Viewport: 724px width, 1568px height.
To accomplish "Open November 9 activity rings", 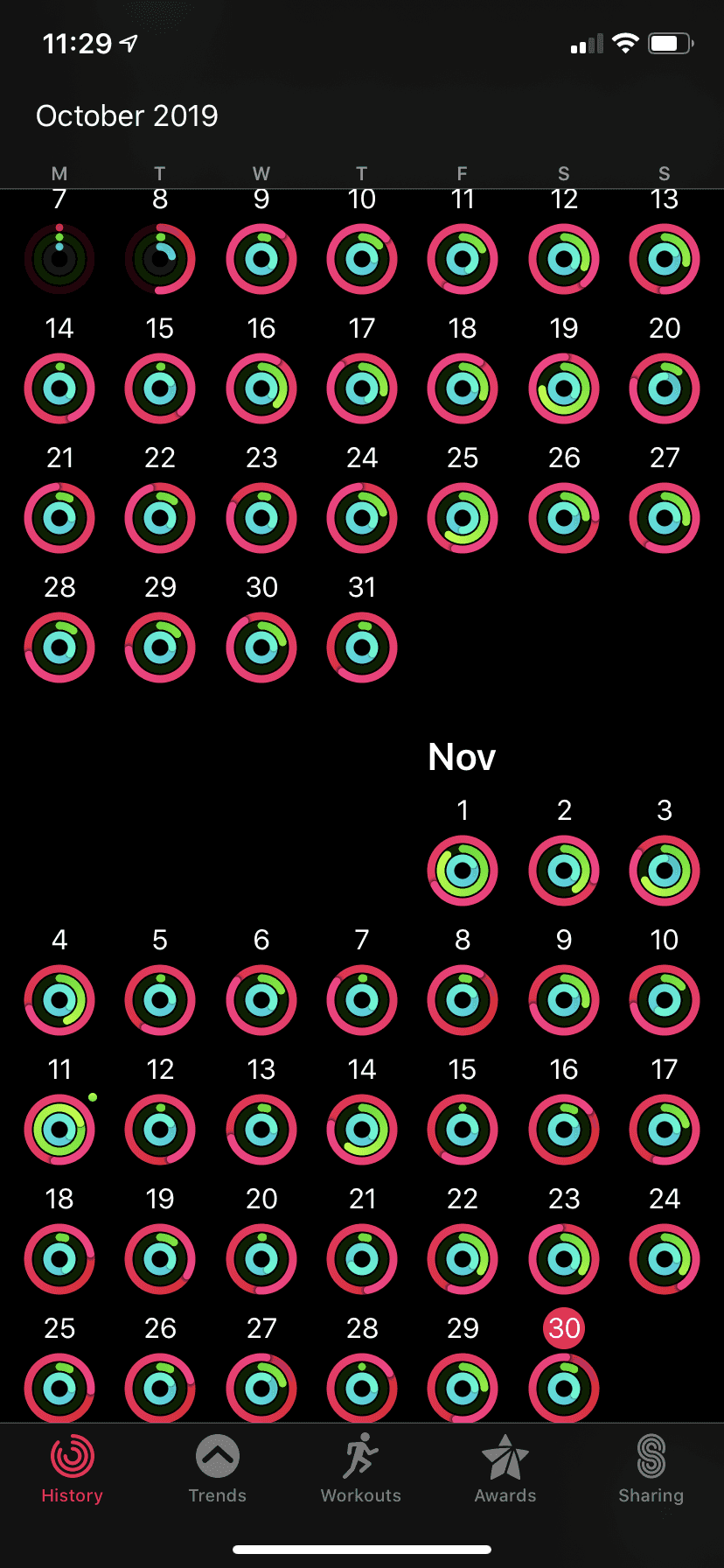I will point(564,1000).
